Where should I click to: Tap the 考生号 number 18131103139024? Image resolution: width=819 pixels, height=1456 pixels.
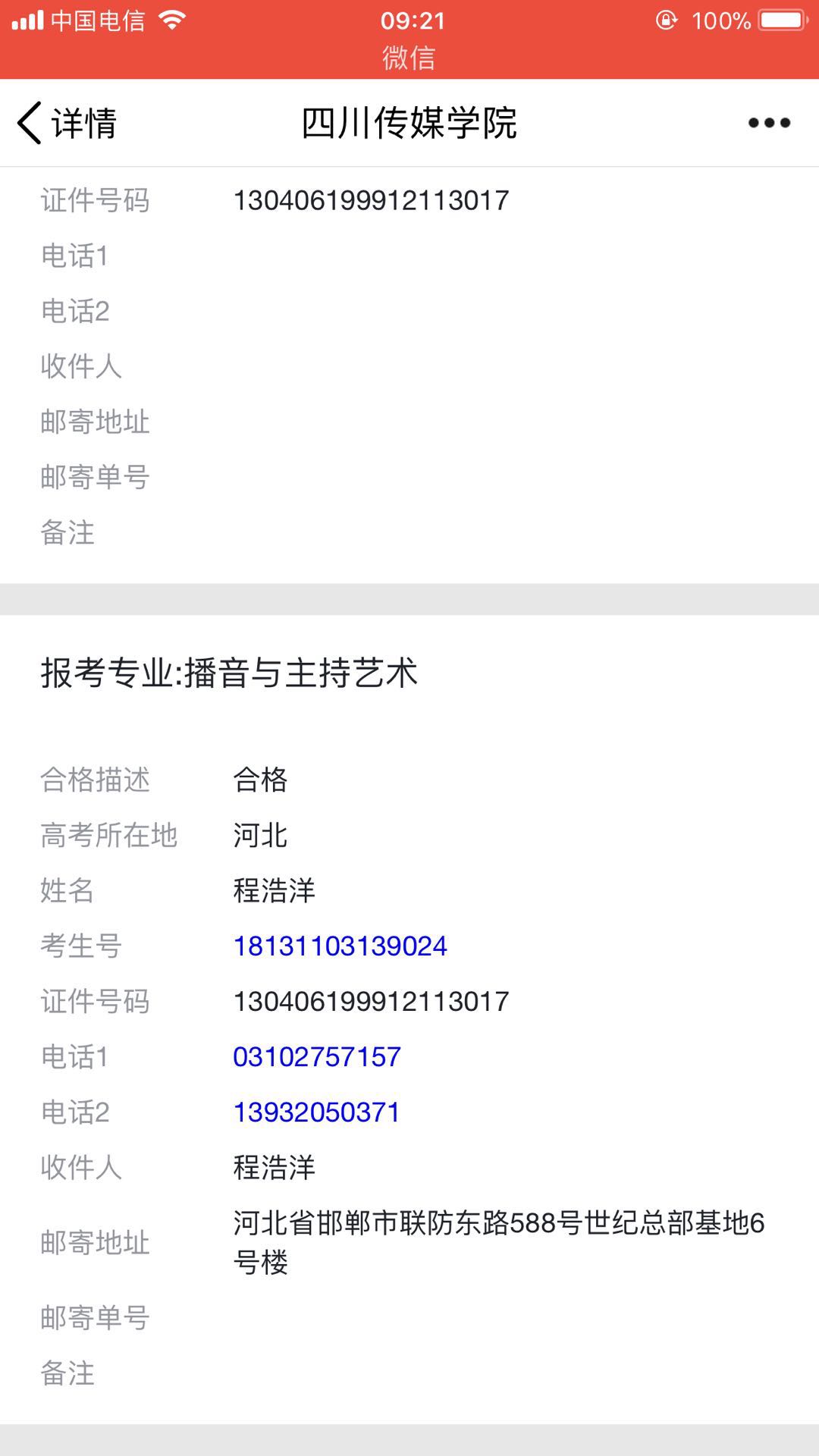[340, 946]
